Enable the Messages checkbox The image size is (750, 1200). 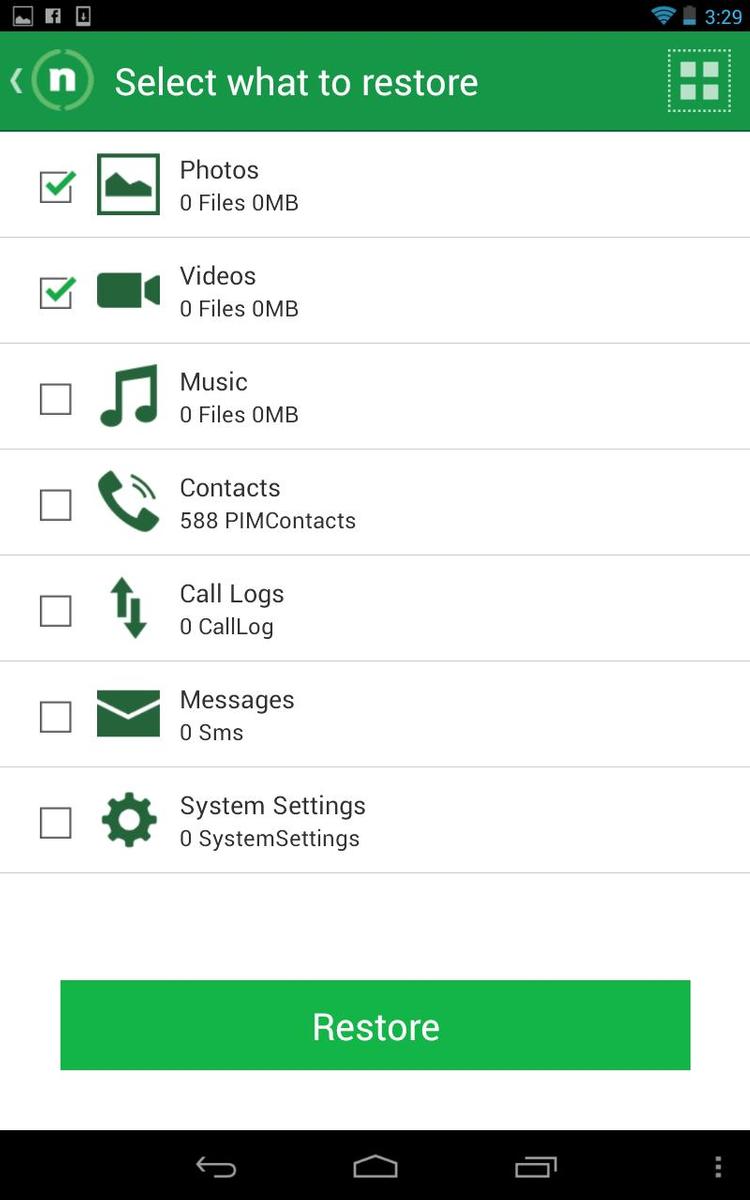pos(56,717)
